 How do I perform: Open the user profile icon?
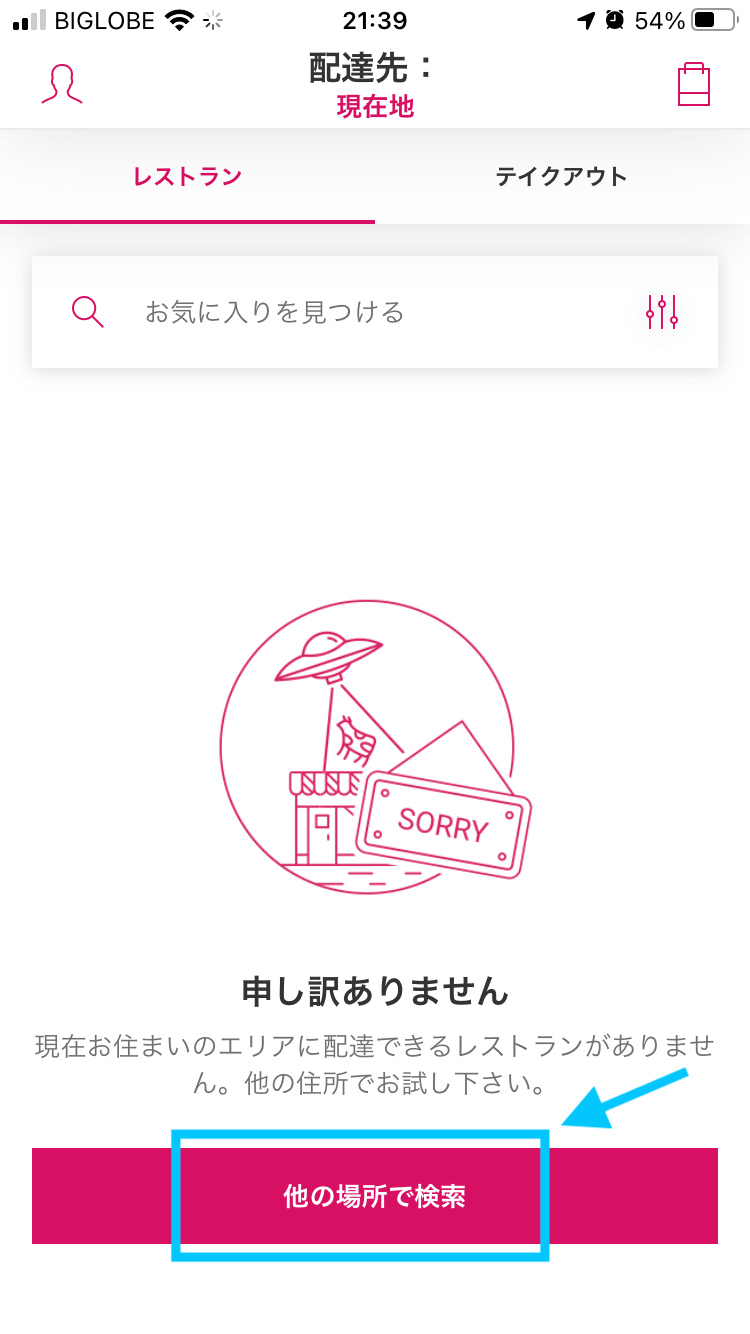pos(61,85)
